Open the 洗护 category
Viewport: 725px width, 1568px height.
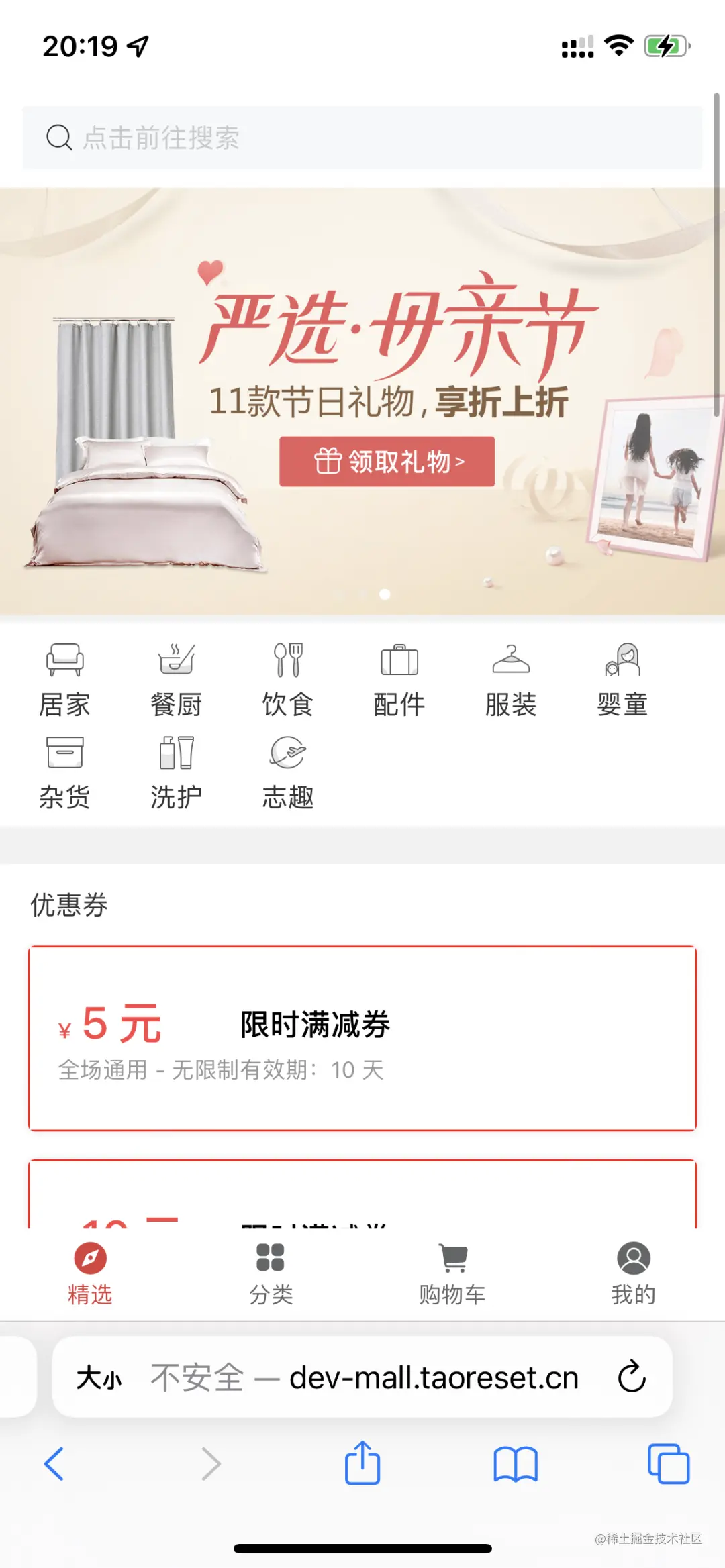(176, 772)
